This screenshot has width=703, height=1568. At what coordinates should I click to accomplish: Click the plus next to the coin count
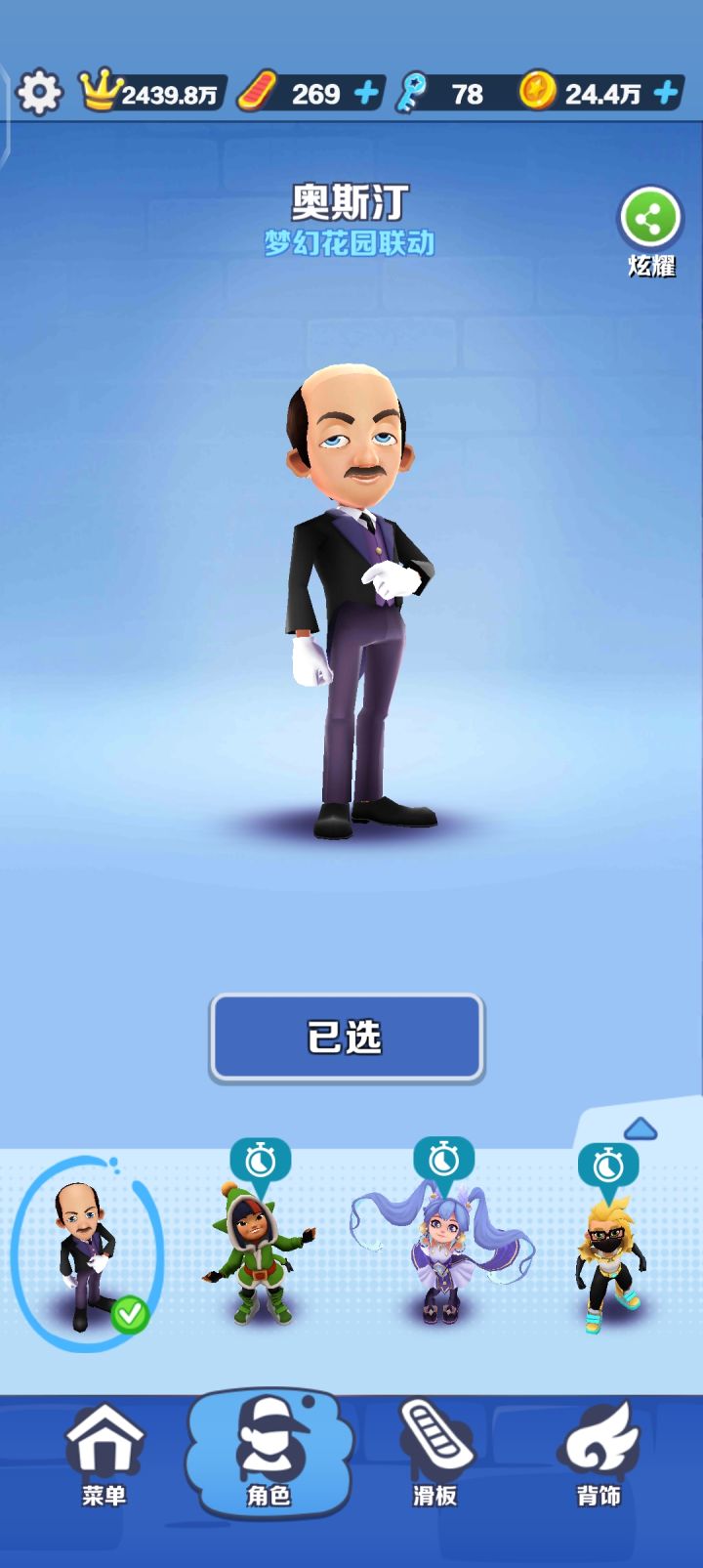click(663, 93)
